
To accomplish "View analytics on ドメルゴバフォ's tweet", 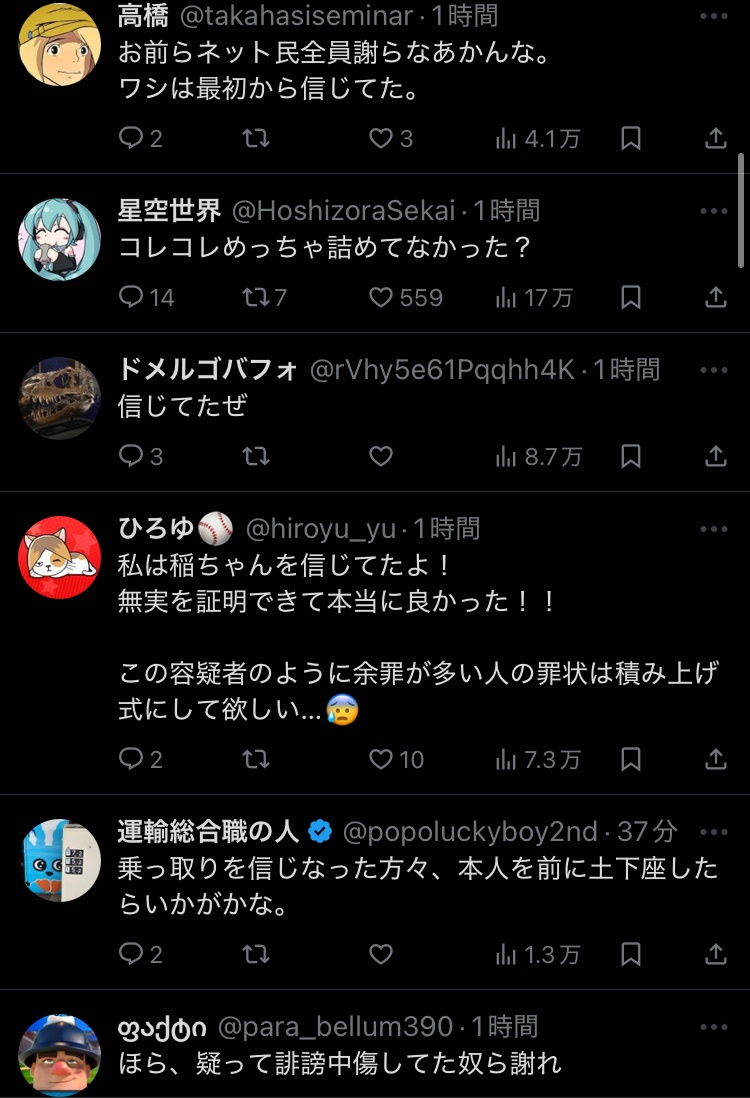I will tap(538, 456).
